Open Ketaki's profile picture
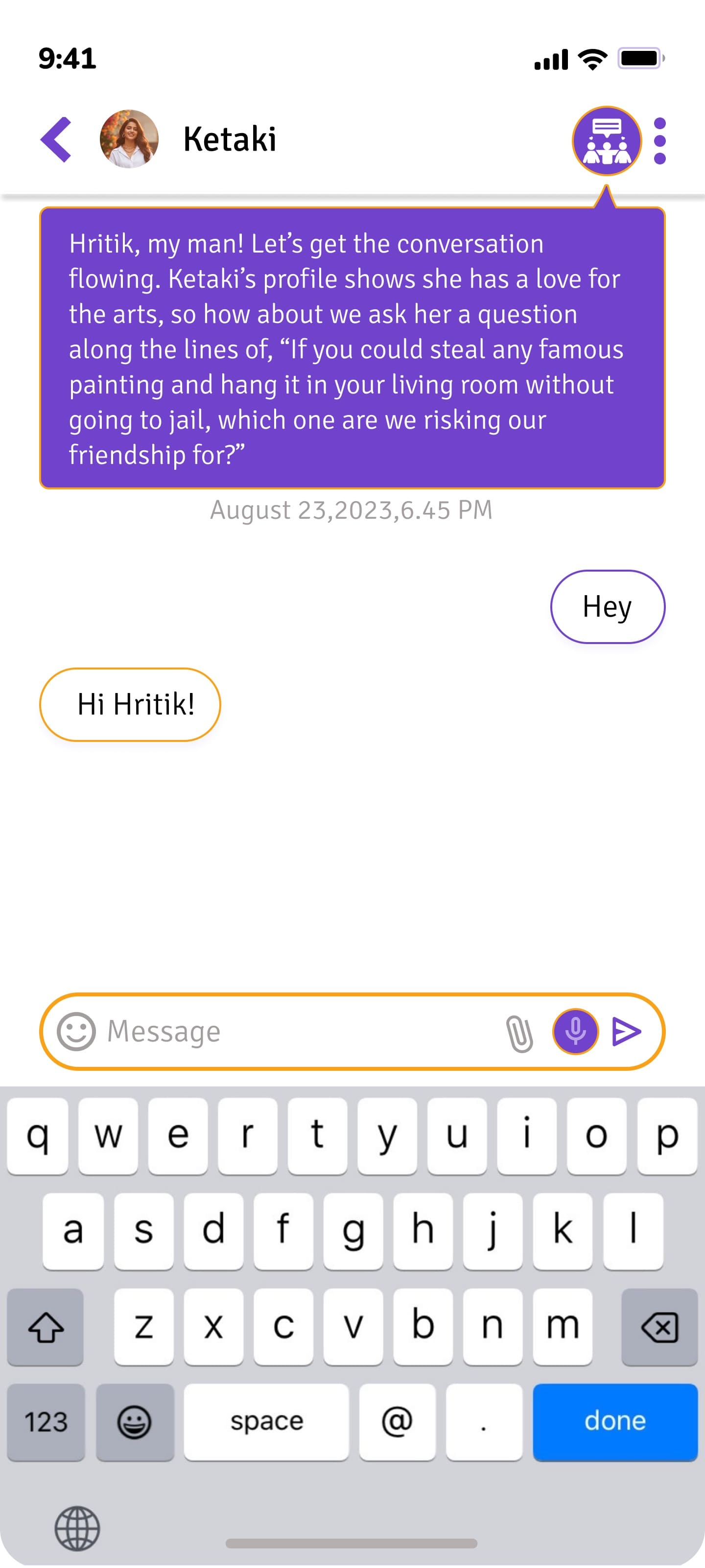The width and height of the screenshot is (705, 1568). point(129,139)
